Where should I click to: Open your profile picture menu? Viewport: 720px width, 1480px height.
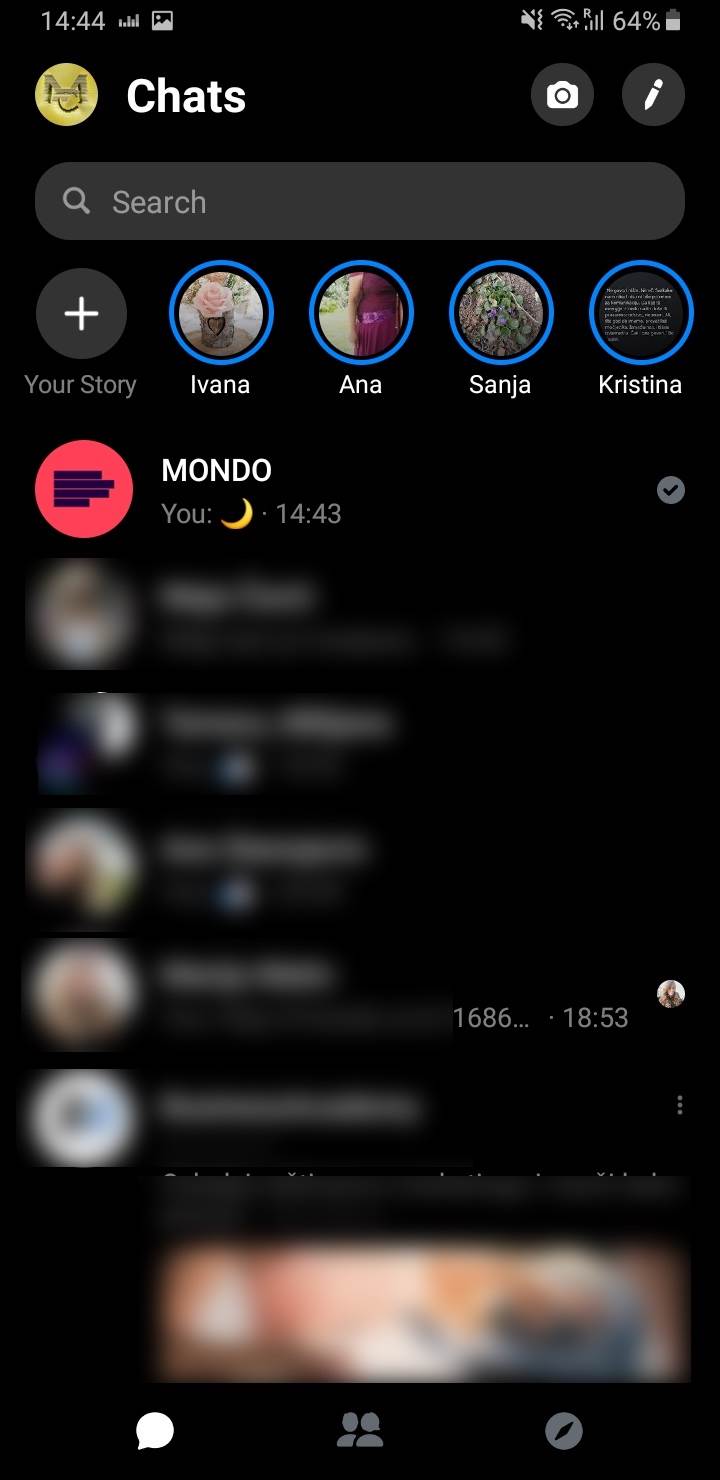(66, 95)
